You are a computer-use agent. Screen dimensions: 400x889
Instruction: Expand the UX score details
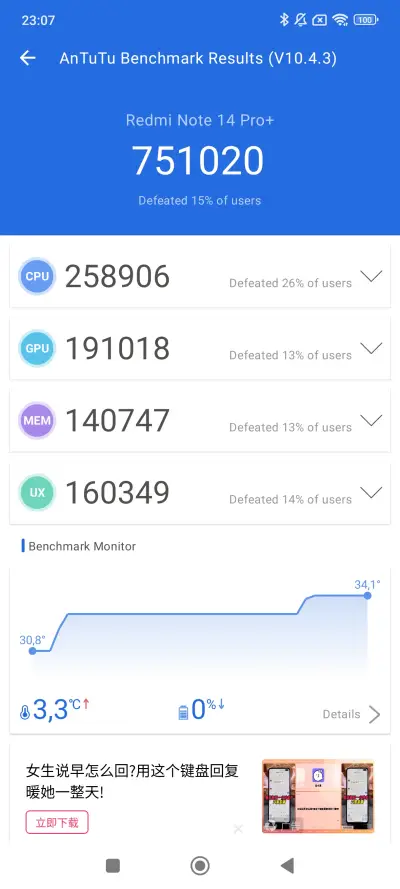[372, 492]
